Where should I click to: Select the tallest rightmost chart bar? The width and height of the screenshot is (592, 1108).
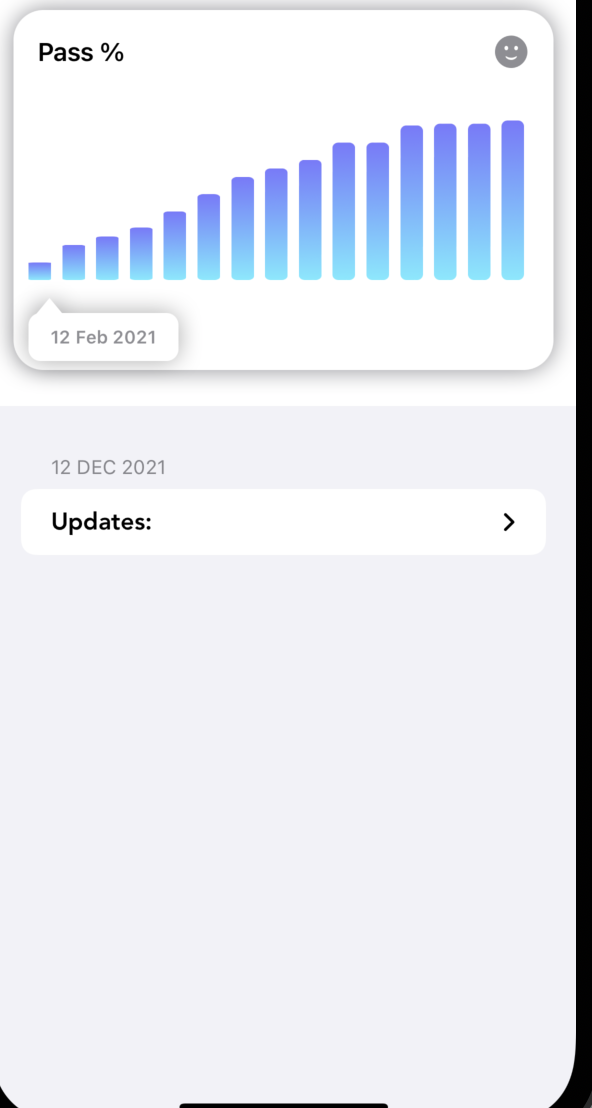click(513, 201)
